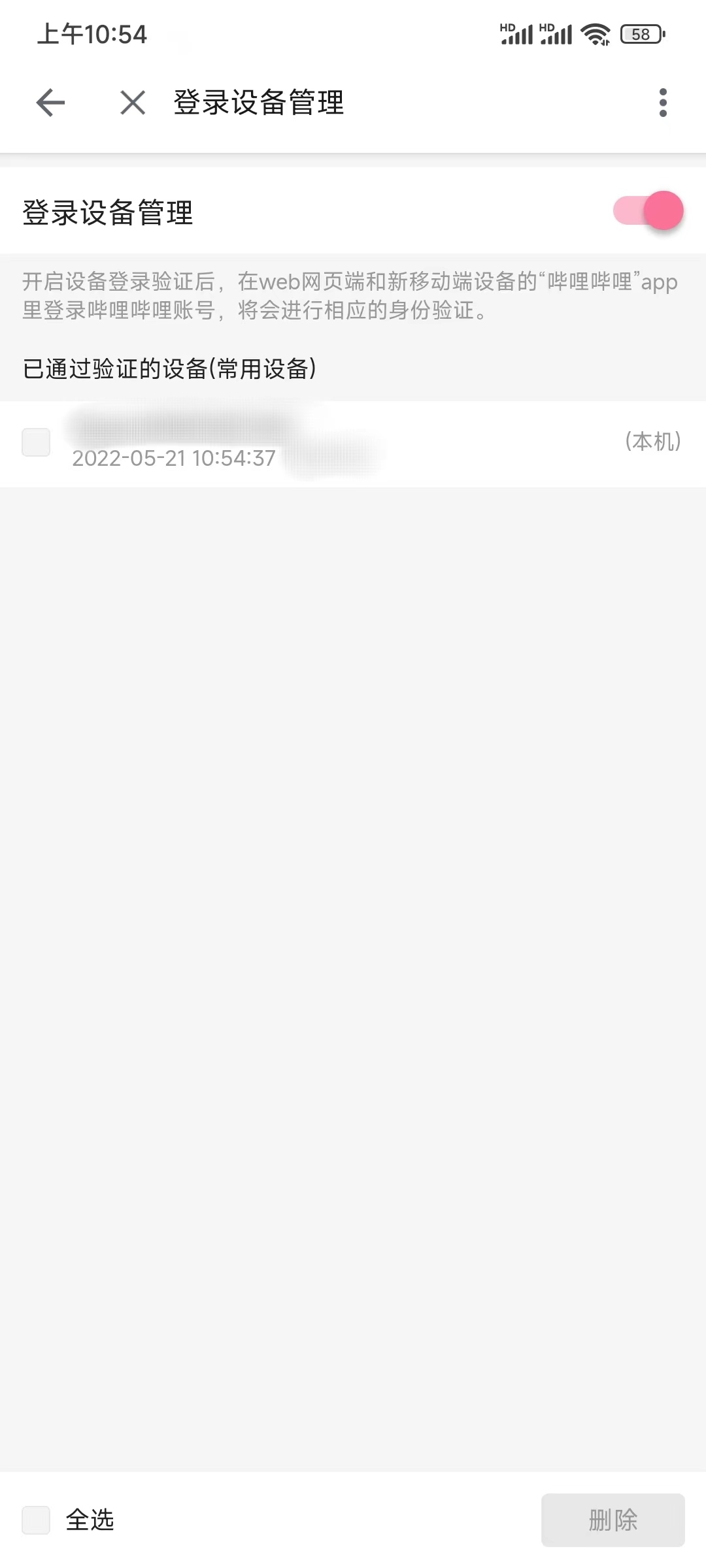Click the first SIM signal strength icon
Viewport: 706px width, 1568px height.
click(516, 34)
